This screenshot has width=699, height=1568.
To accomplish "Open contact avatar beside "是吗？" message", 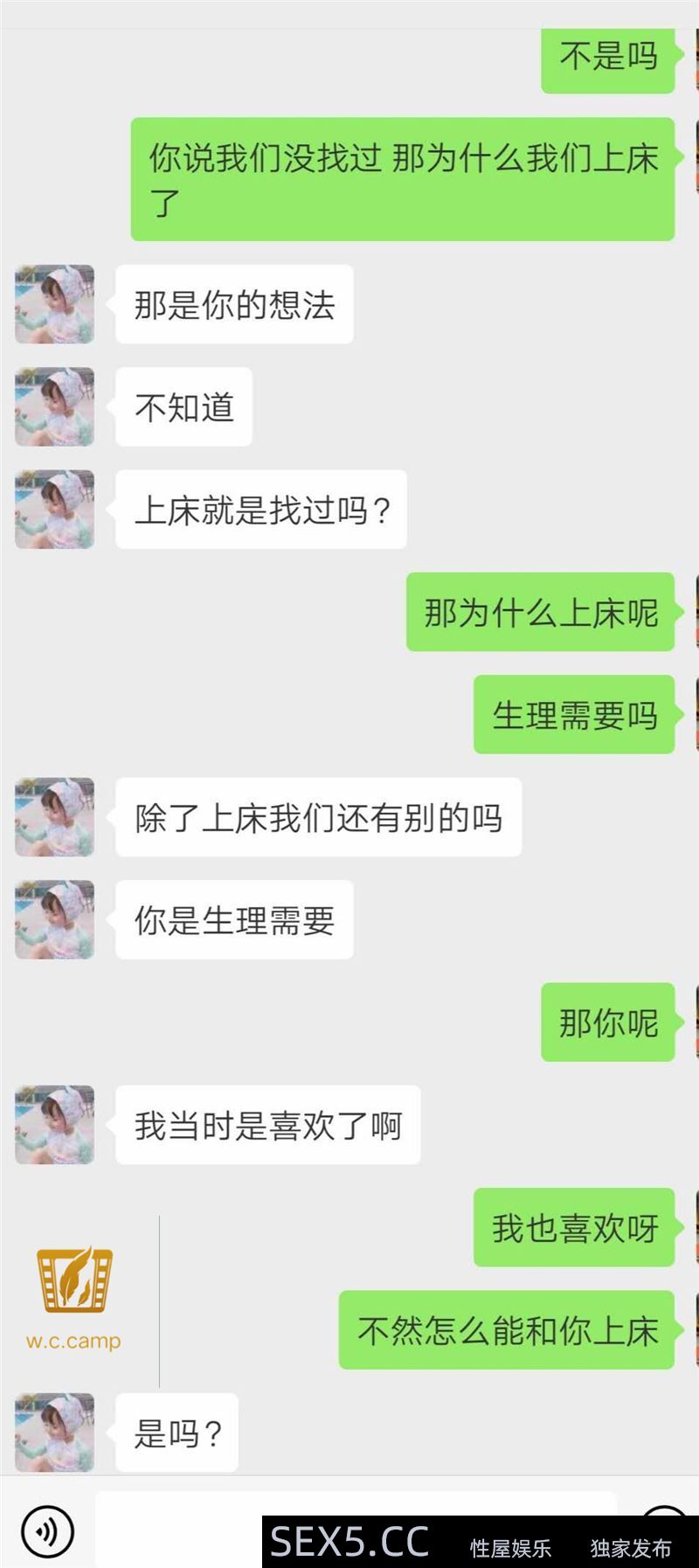I will point(54,1432).
